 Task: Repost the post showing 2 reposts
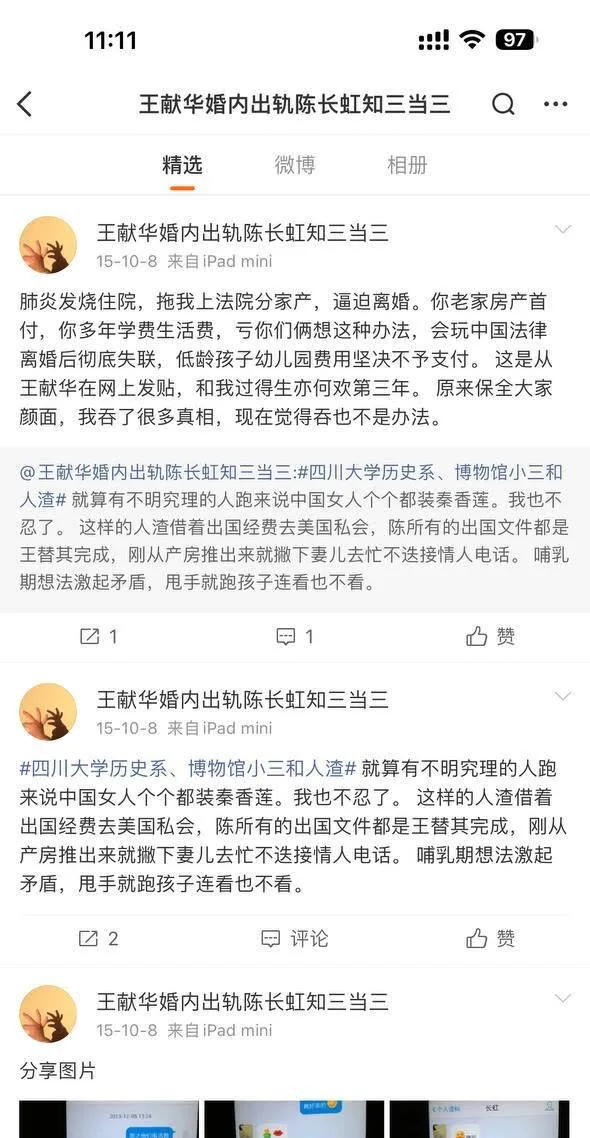[97, 939]
